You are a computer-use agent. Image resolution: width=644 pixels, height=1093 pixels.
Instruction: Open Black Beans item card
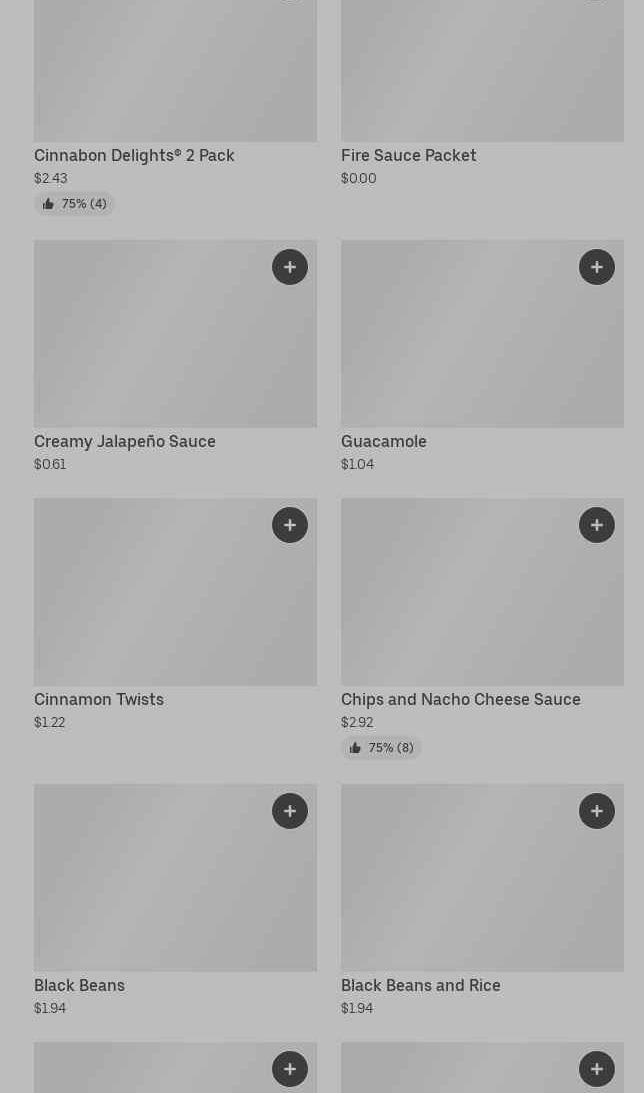tap(175, 900)
